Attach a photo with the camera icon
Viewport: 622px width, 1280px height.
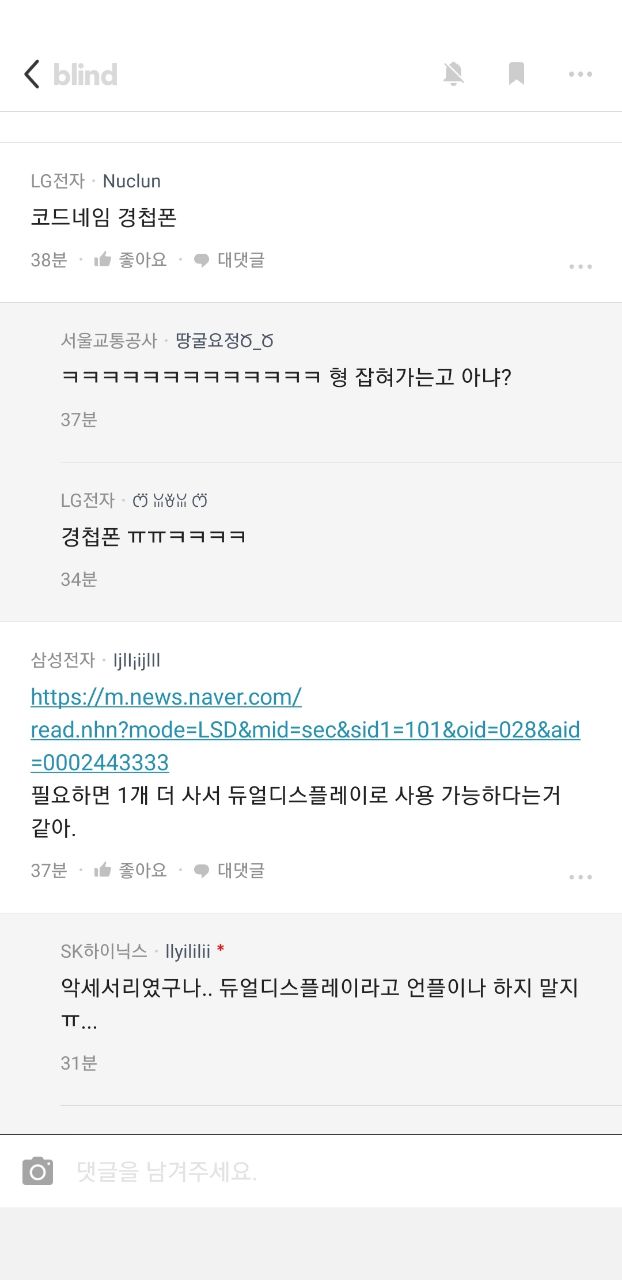pyautogui.click(x=38, y=1171)
